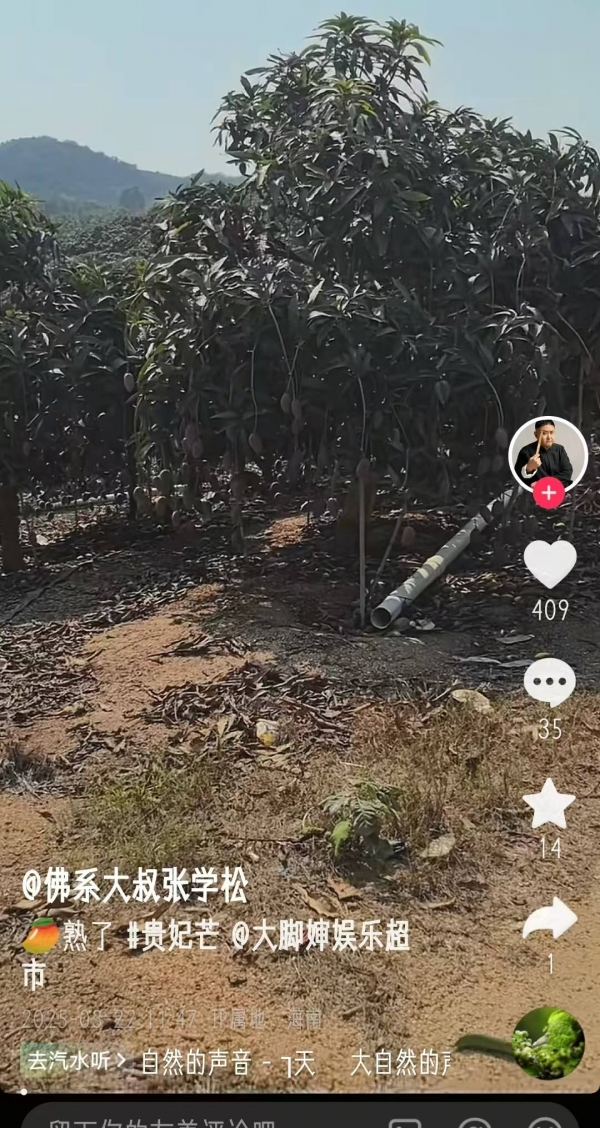Open the spinning music disc

point(548,1043)
